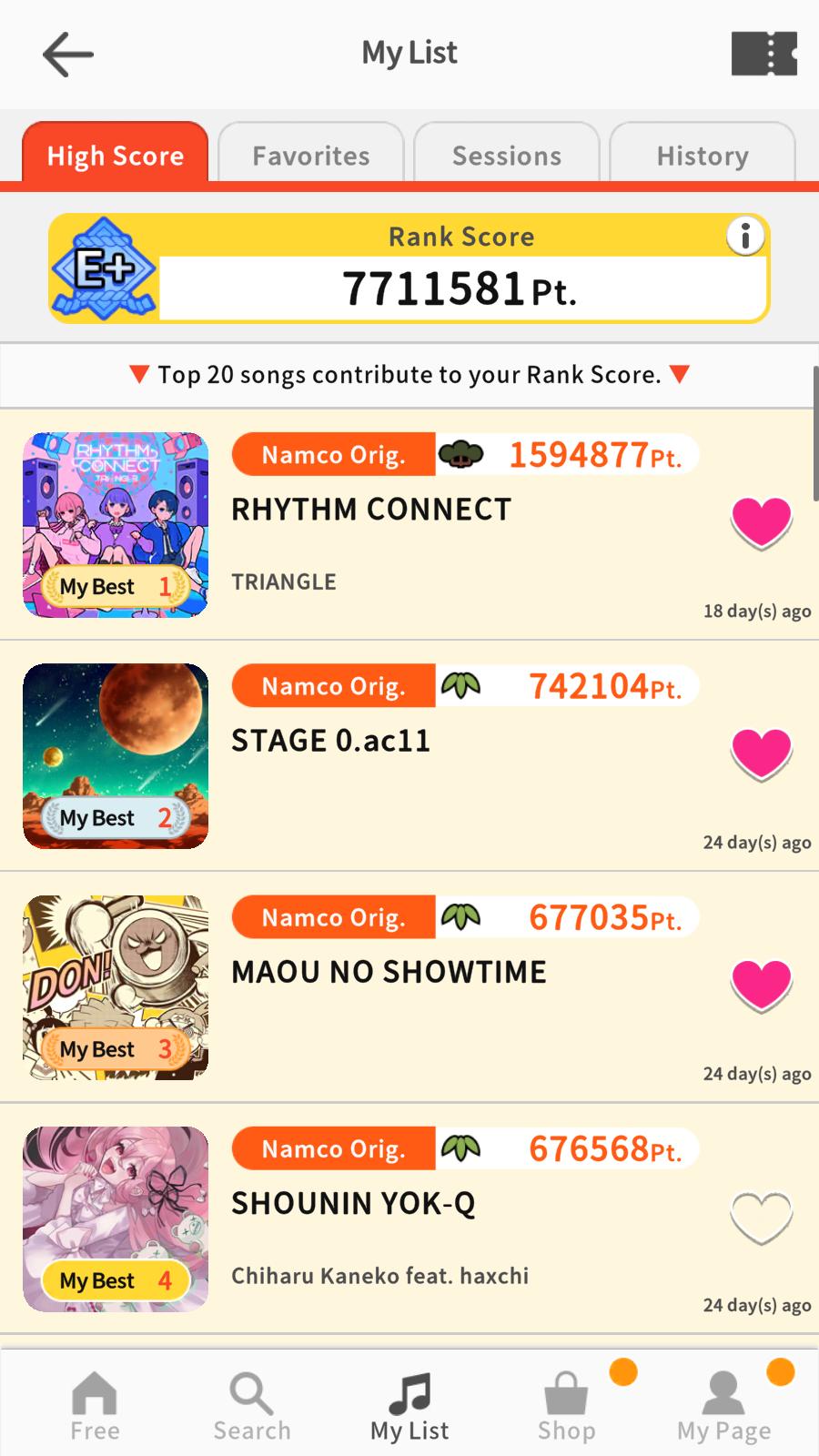
Task: Open the RHYTHM CONNECT song
Action: (409, 524)
